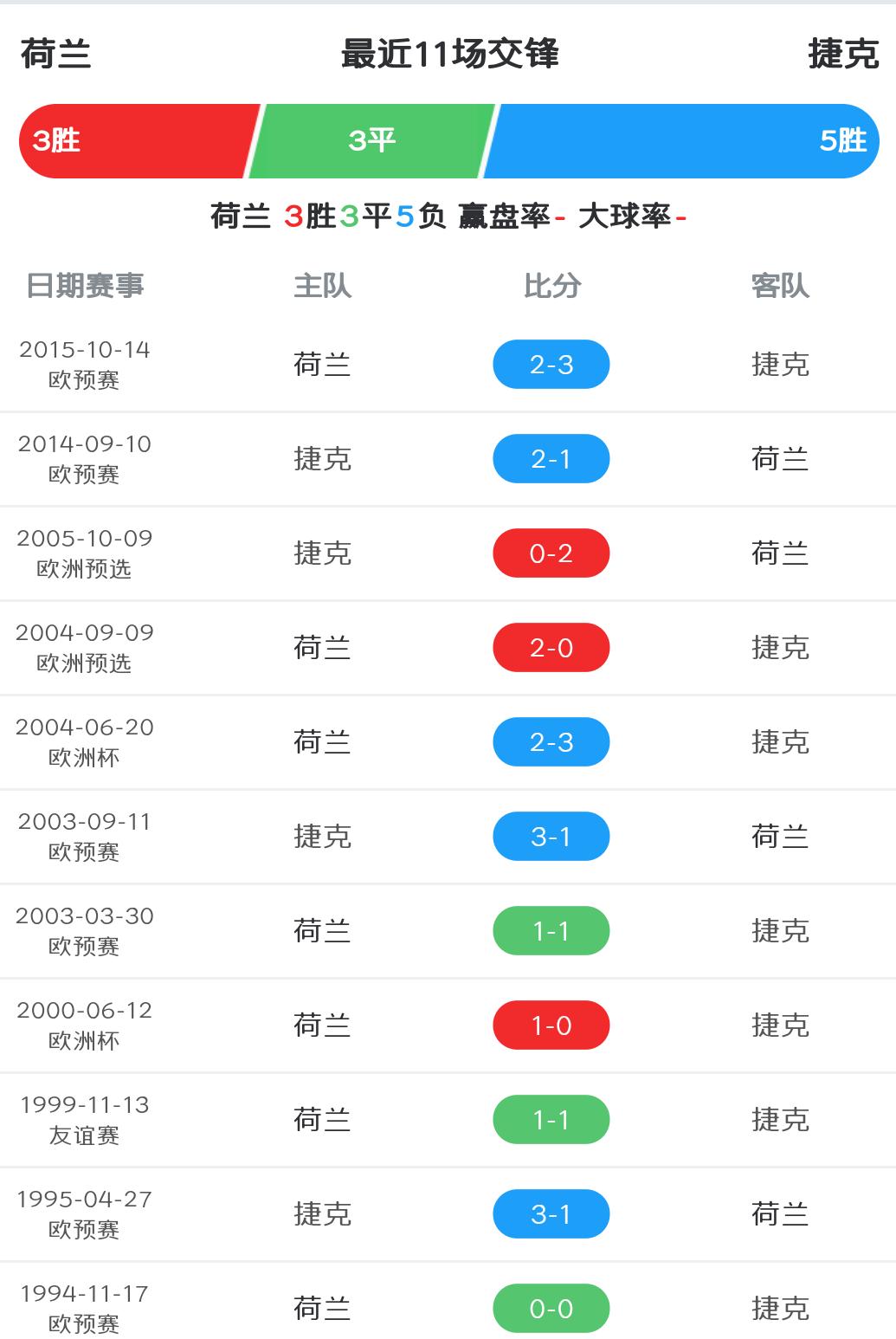Expand the 客队 column header
The image size is (896, 1339).
click(780, 287)
